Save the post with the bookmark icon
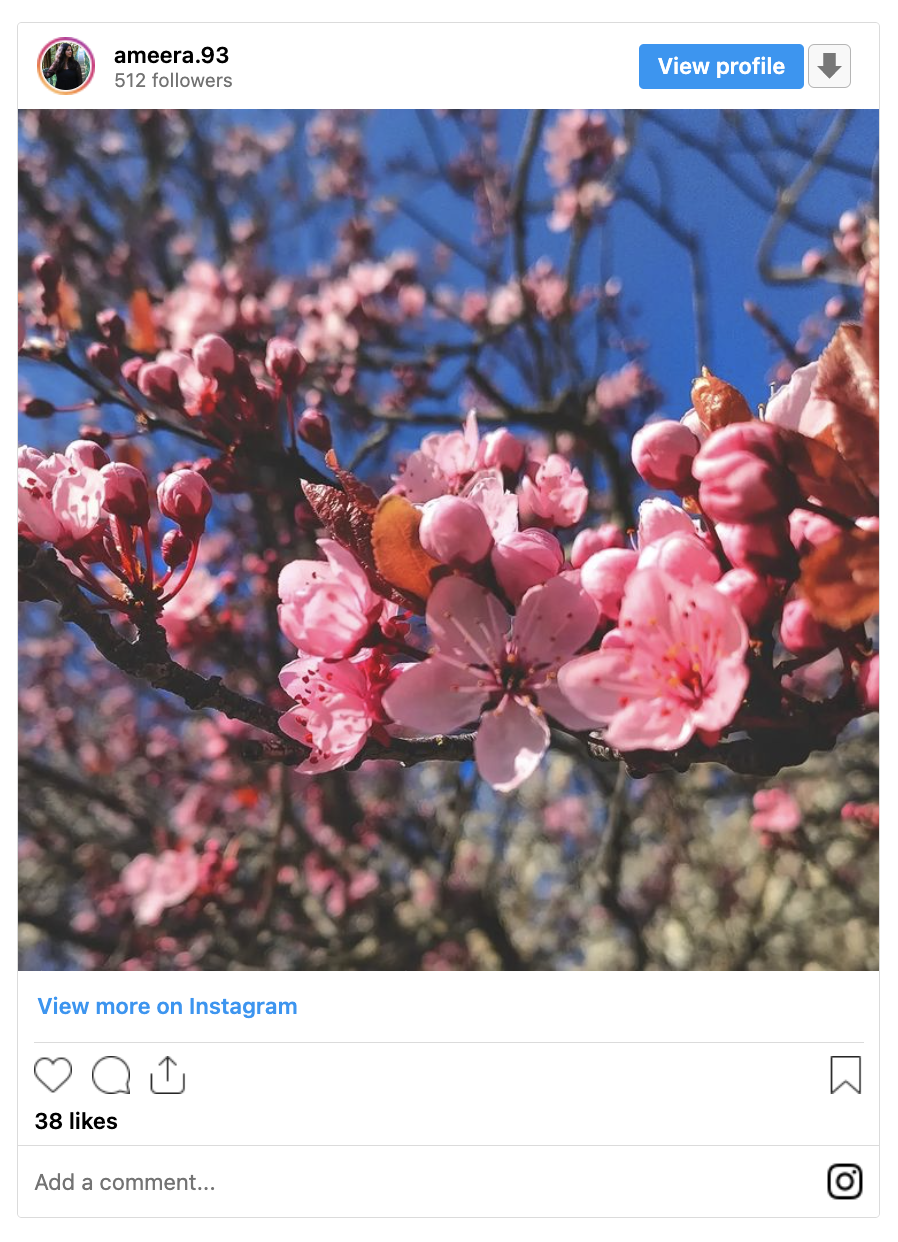The height and width of the screenshot is (1242, 898). tap(846, 1075)
